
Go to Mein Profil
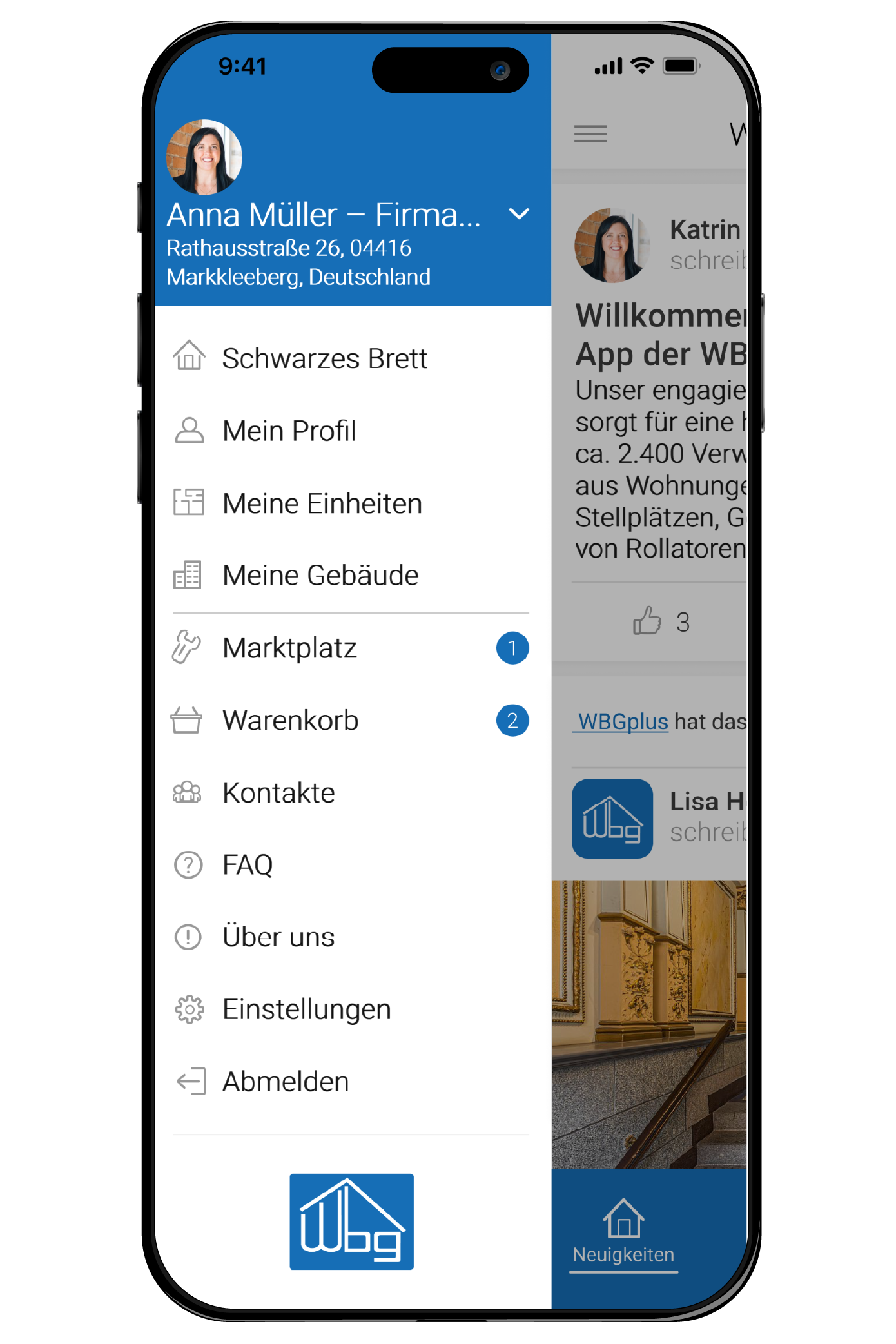tap(289, 431)
